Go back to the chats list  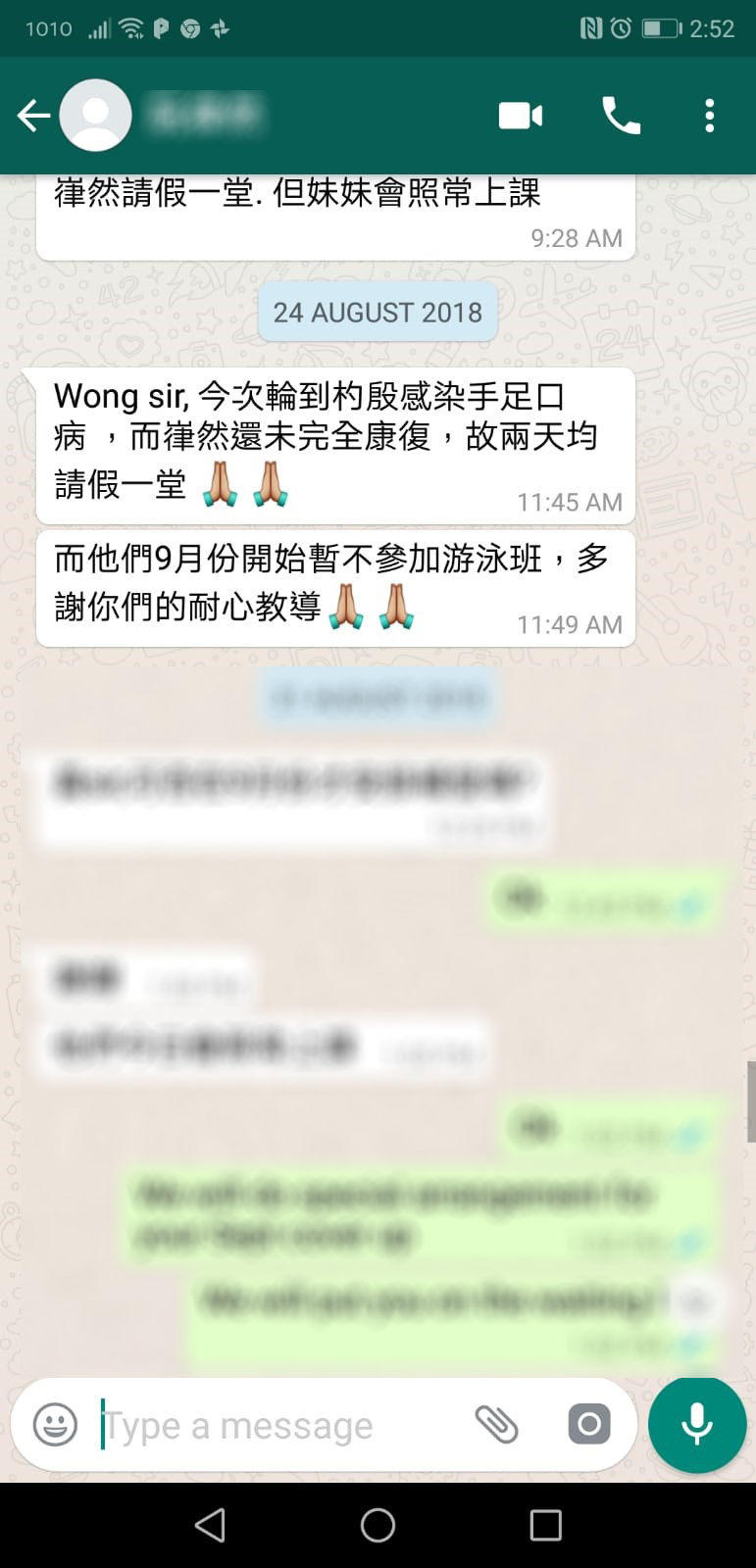pos(33,116)
